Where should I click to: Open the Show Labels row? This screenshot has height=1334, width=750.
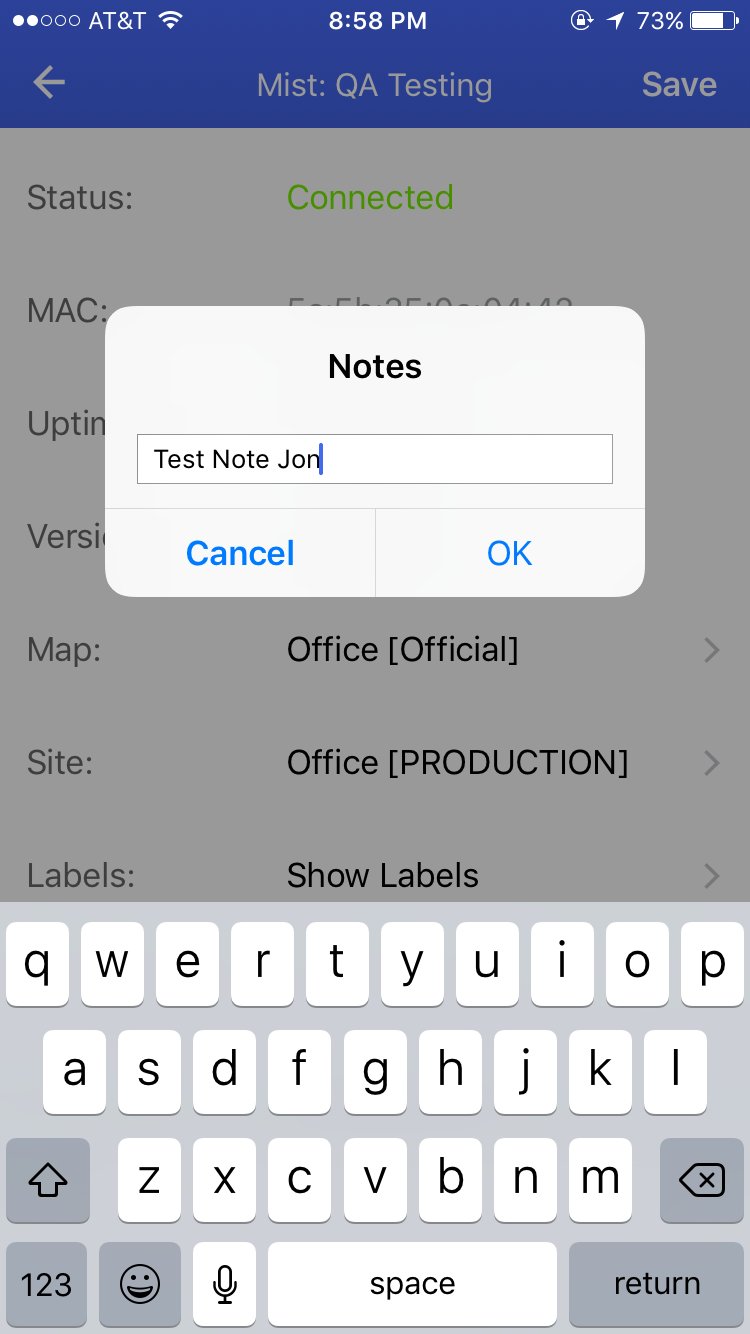[x=383, y=876]
